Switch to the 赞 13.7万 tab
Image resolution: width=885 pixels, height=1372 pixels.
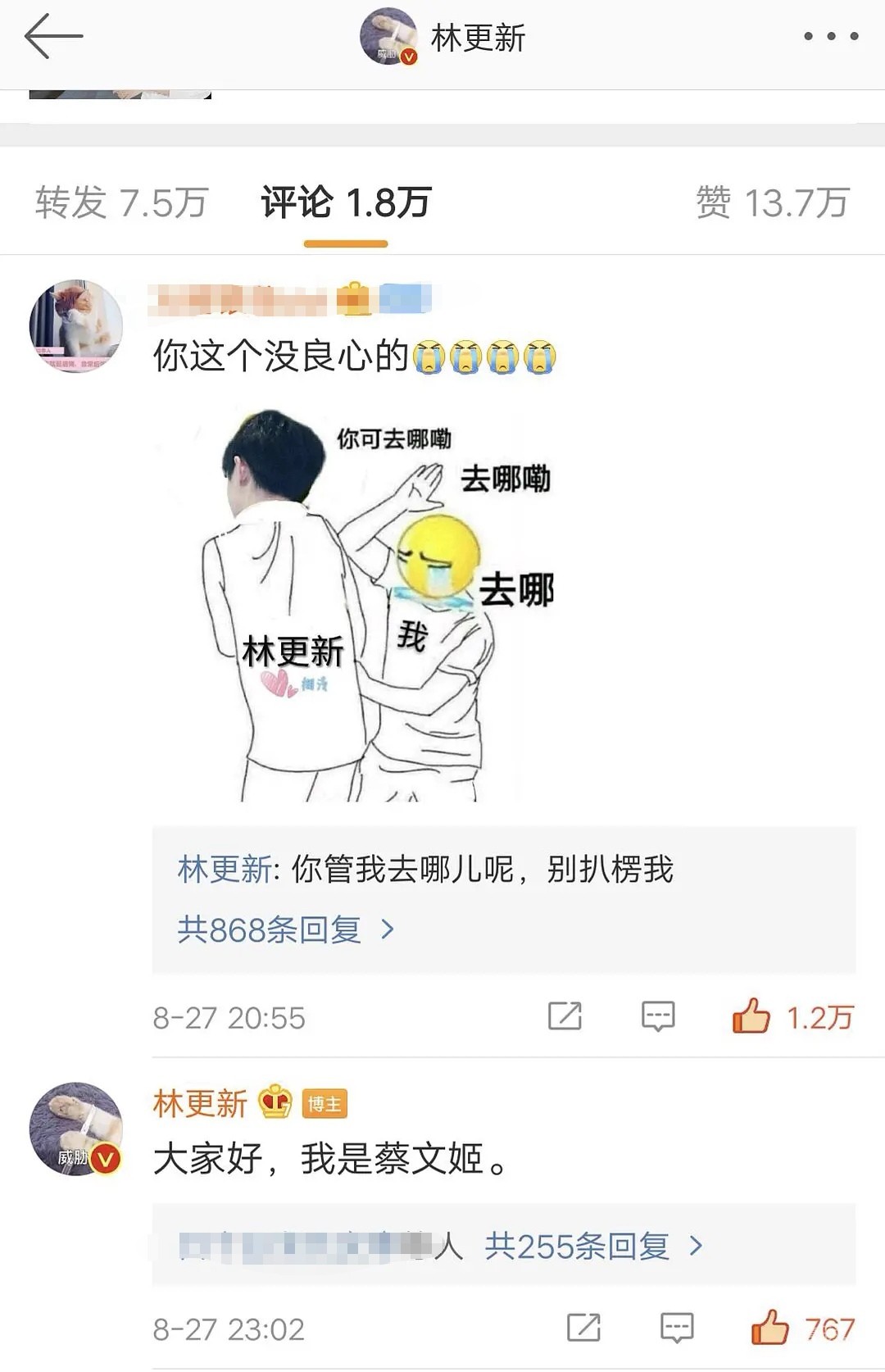772,202
